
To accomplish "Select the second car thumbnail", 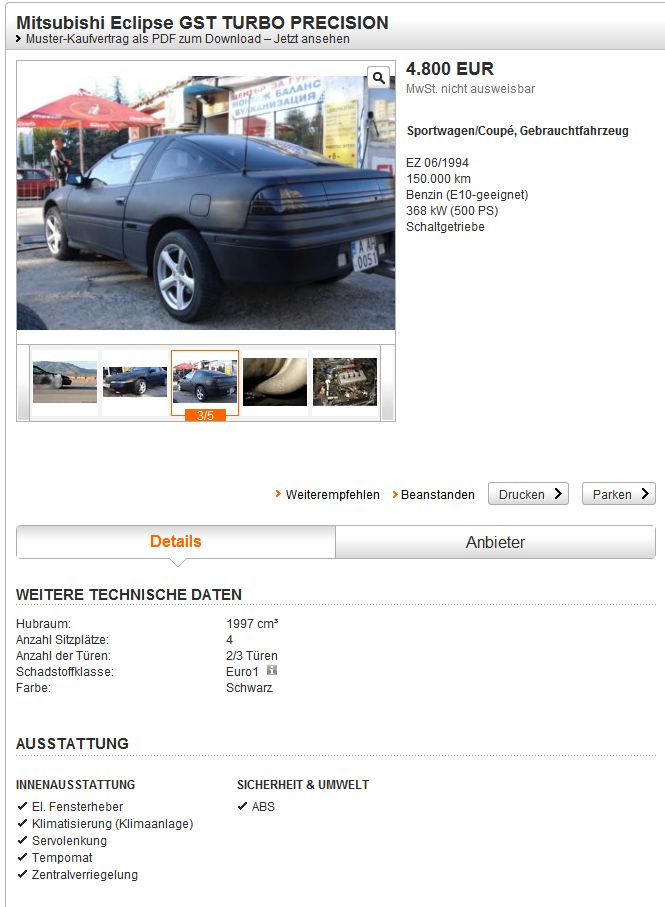I will [x=135, y=382].
